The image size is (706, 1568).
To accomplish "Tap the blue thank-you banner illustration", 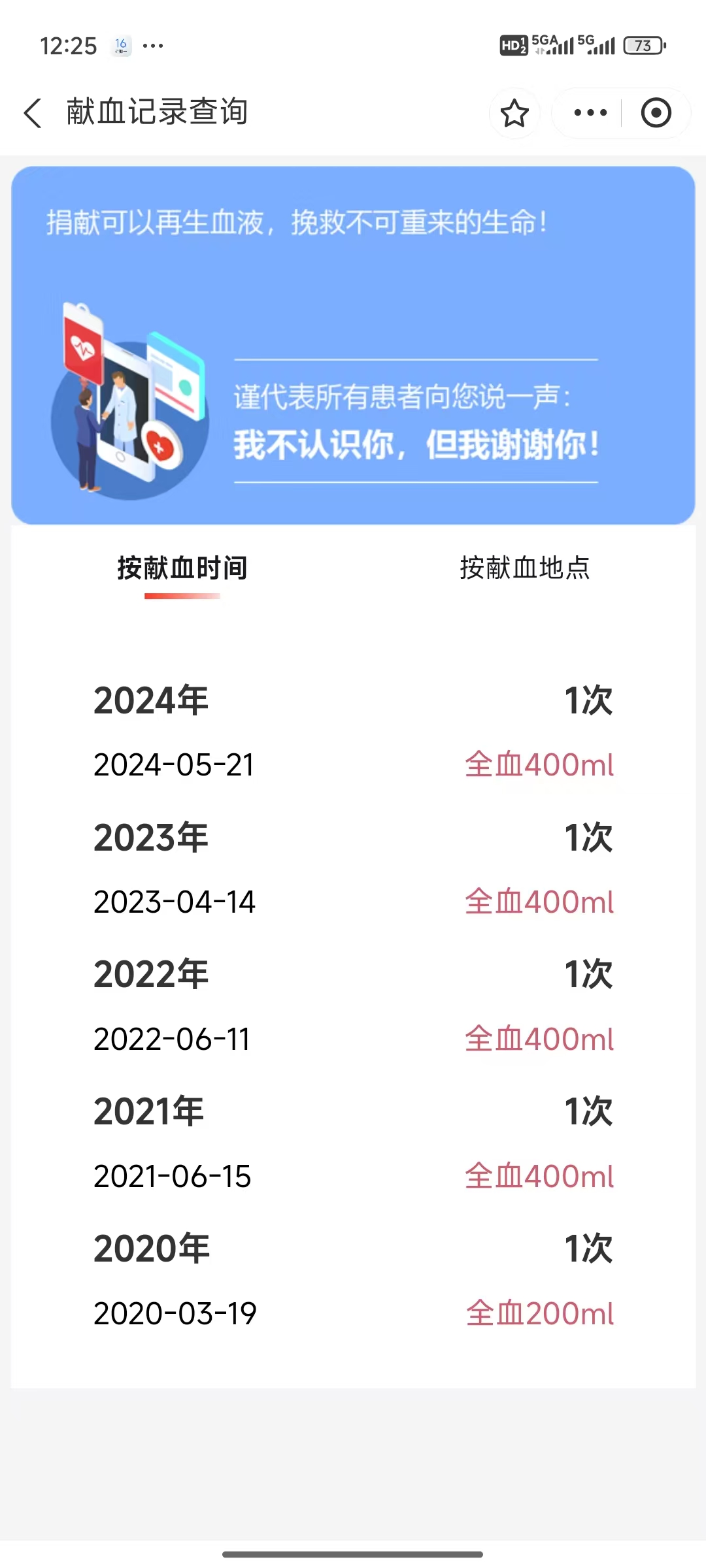I will point(353,343).
